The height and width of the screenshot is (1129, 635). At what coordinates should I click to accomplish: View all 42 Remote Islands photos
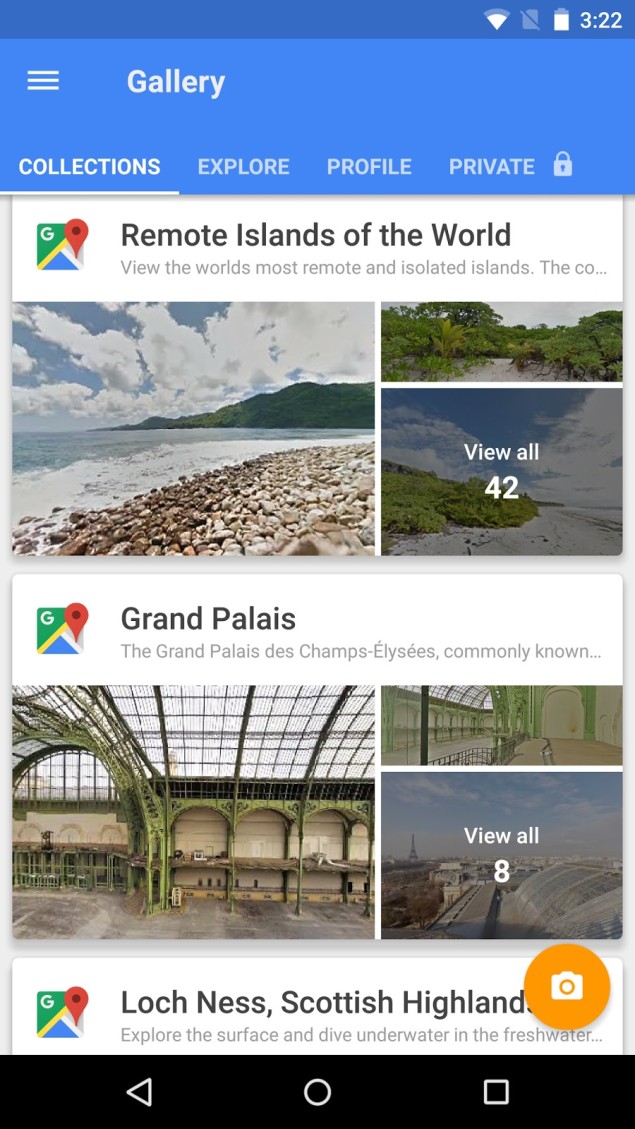(x=501, y=471)
